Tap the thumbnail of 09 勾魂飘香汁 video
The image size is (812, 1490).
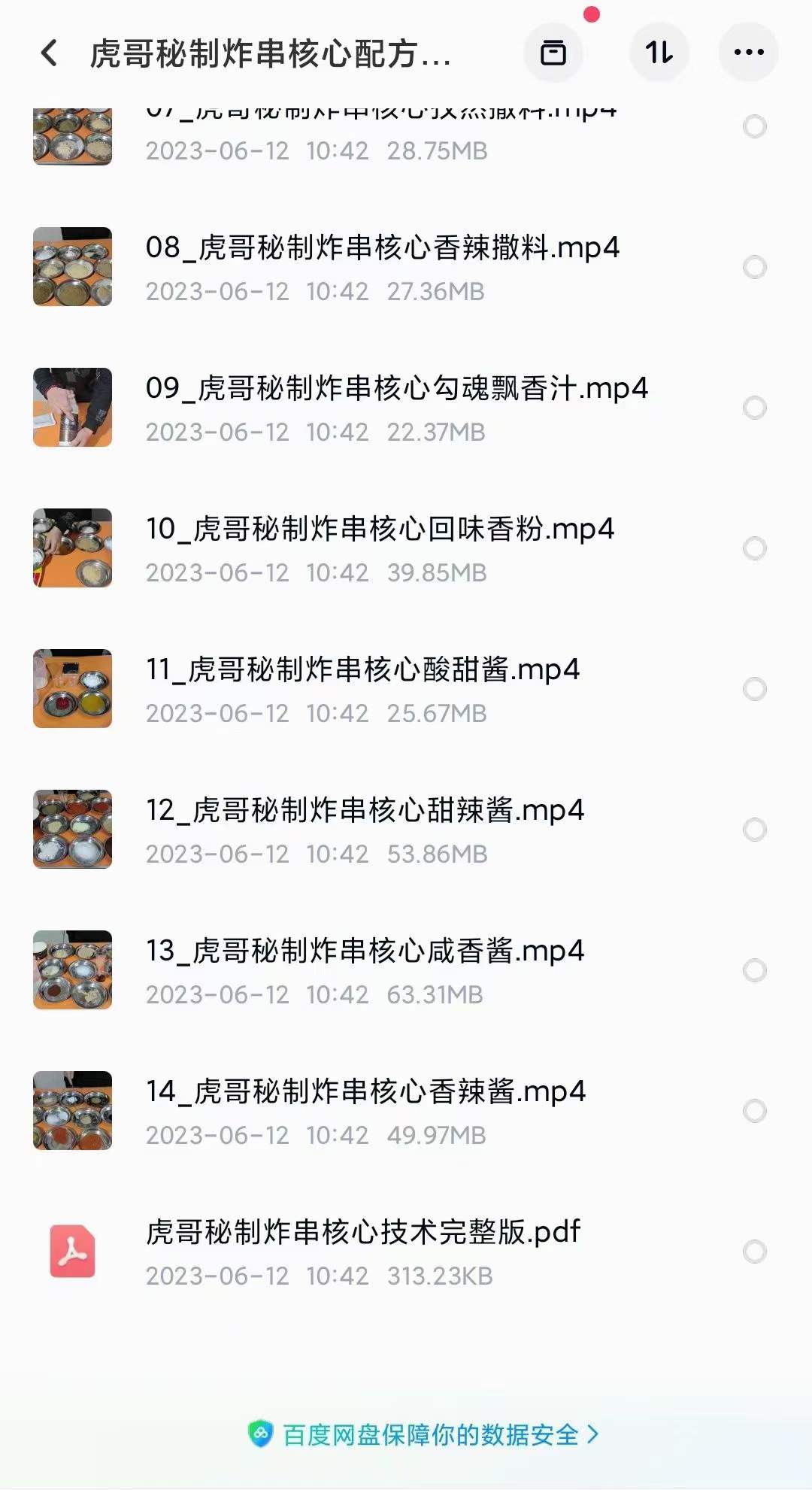72,408
